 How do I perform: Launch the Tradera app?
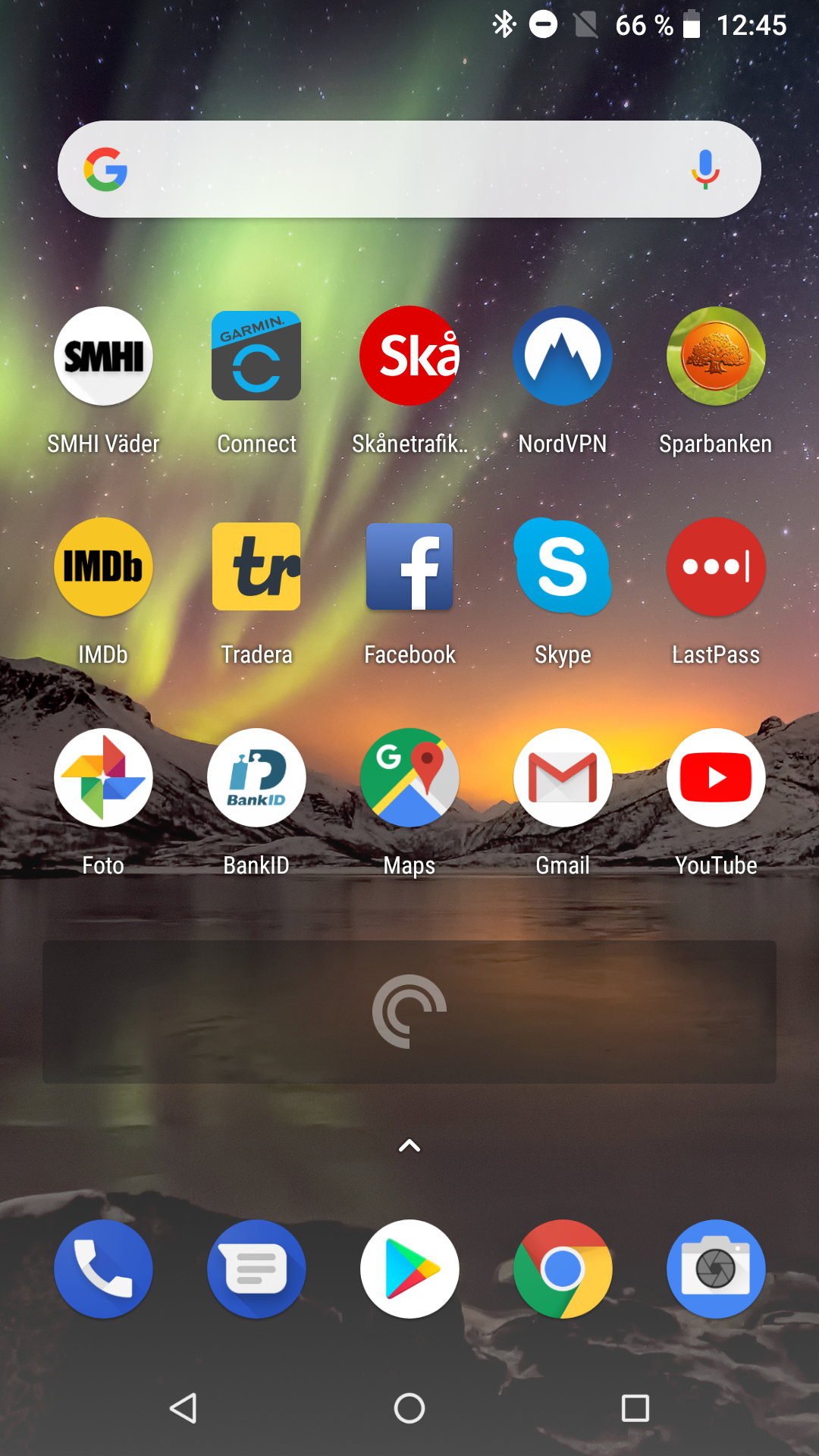click(x=256, y=567)
